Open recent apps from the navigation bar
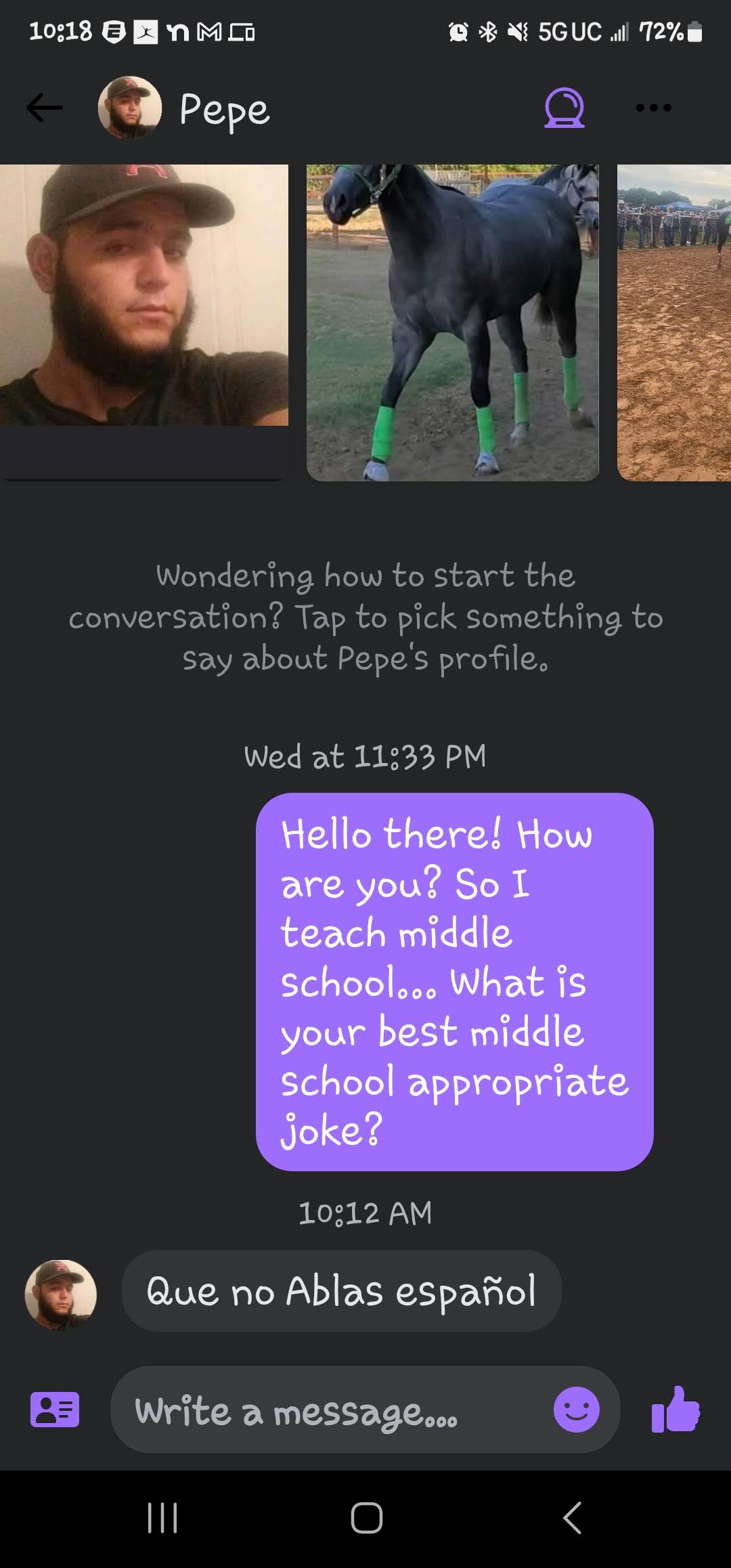This screenshot has width=731, height=1568. coord(162,1517)
